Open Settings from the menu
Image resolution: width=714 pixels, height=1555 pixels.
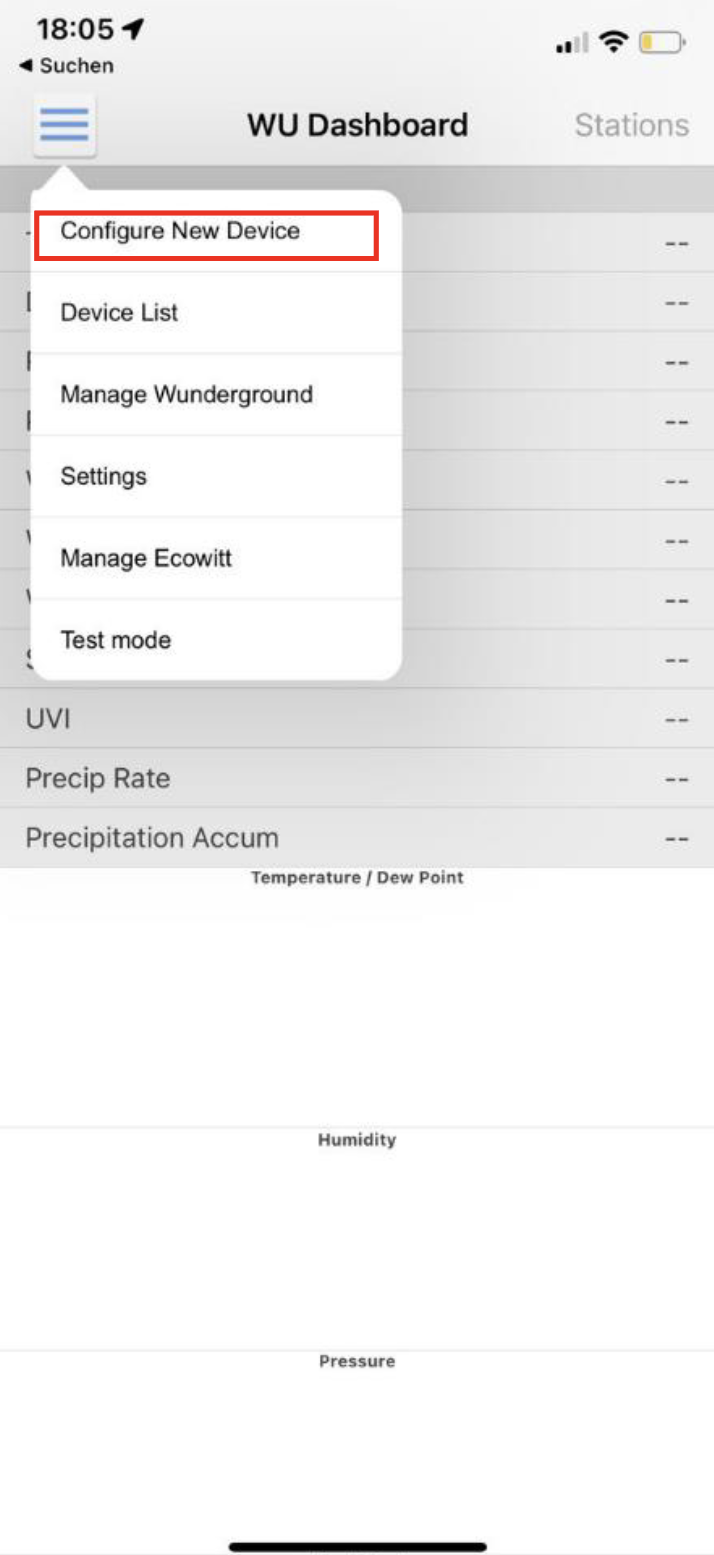103,477
